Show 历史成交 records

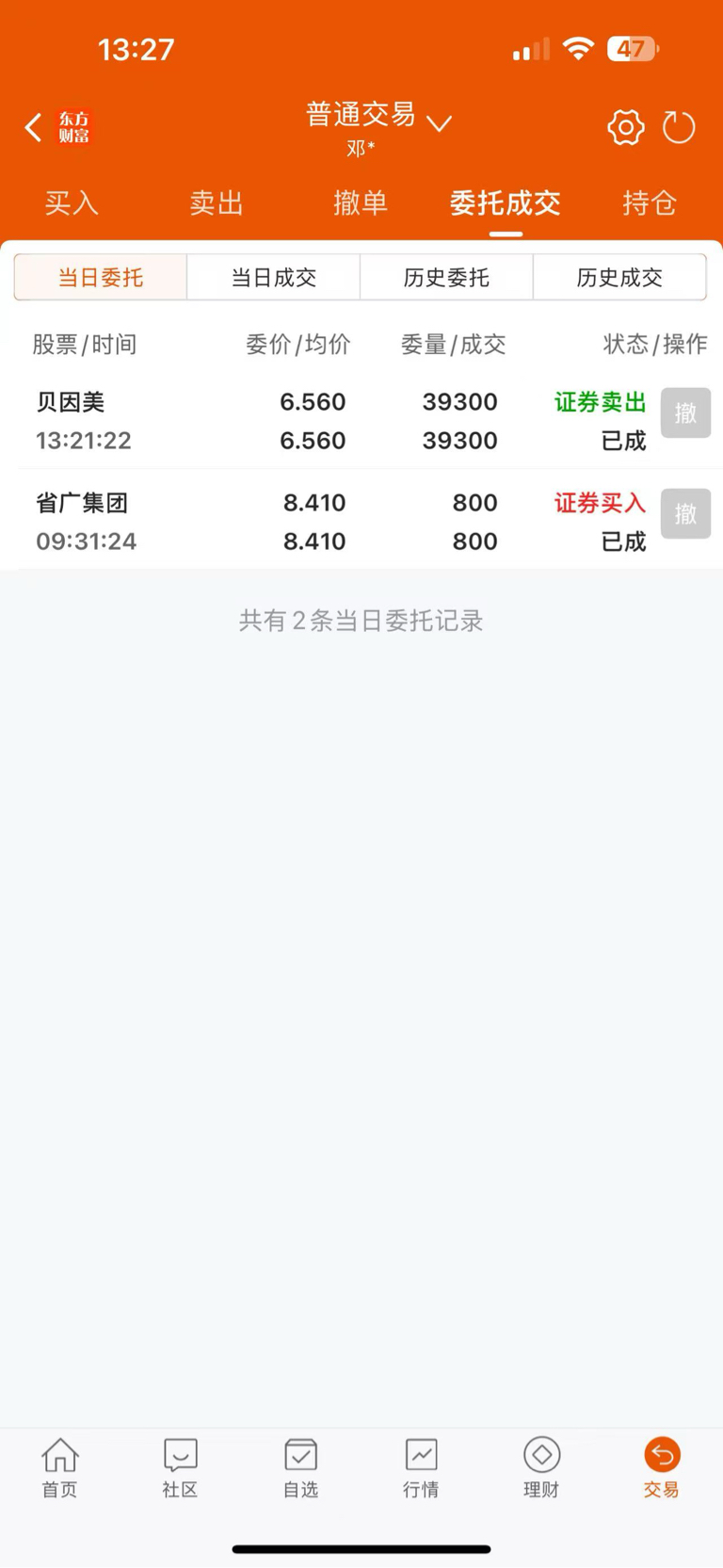[619, 277]
